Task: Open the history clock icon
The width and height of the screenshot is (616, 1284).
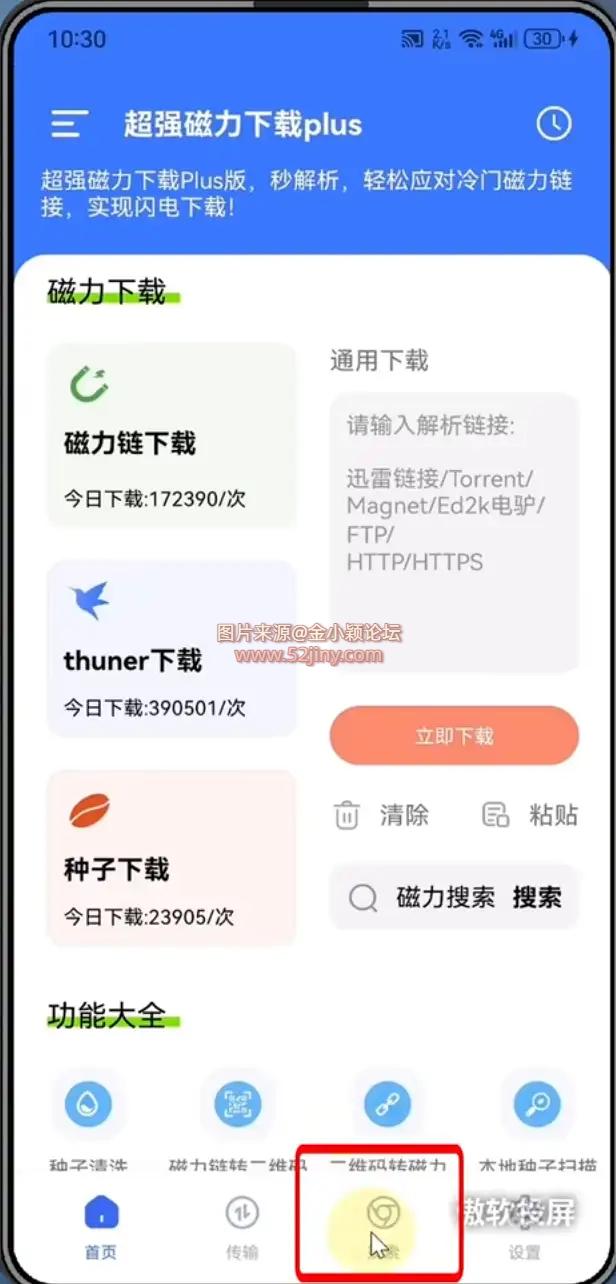Action: (x=553, y=124)
